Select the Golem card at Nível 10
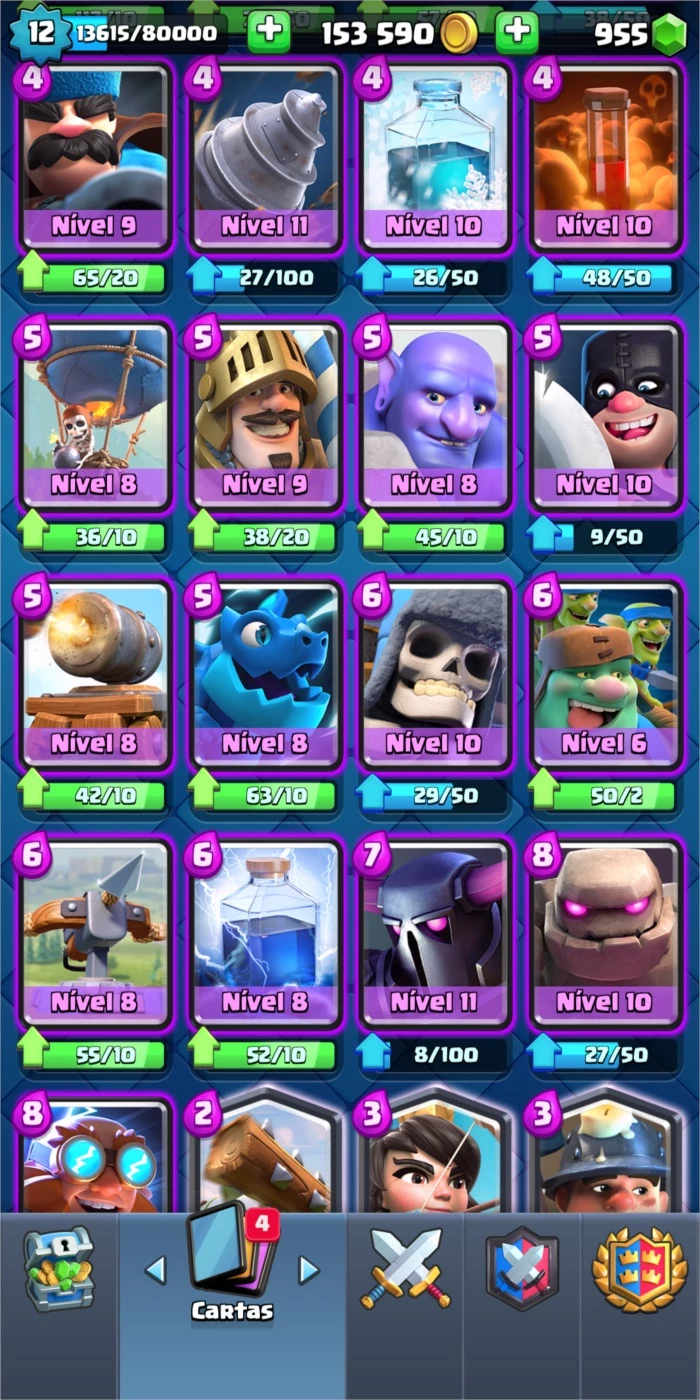This screenshot has height=1400, width=700. click(605, 934)
